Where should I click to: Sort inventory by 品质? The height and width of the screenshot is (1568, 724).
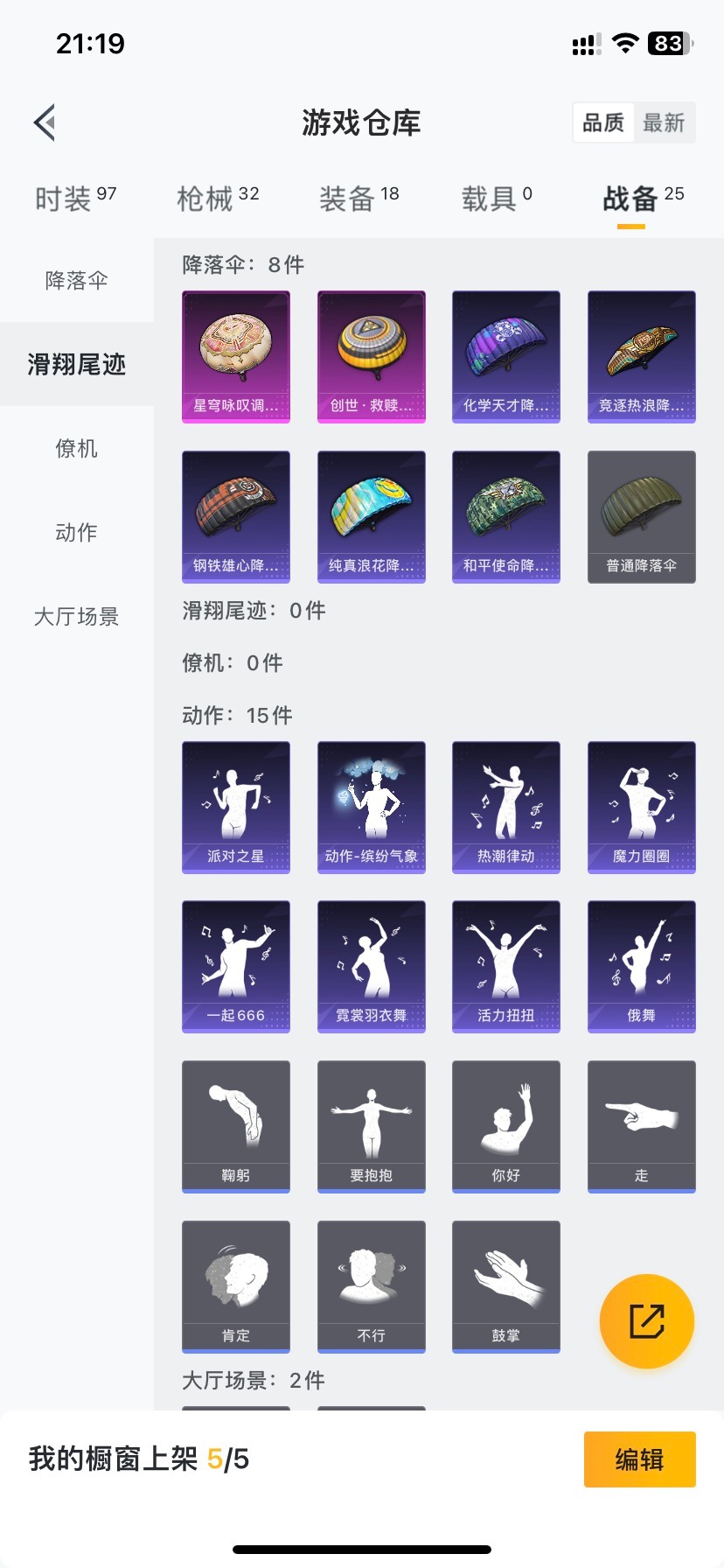coord(603,122)
